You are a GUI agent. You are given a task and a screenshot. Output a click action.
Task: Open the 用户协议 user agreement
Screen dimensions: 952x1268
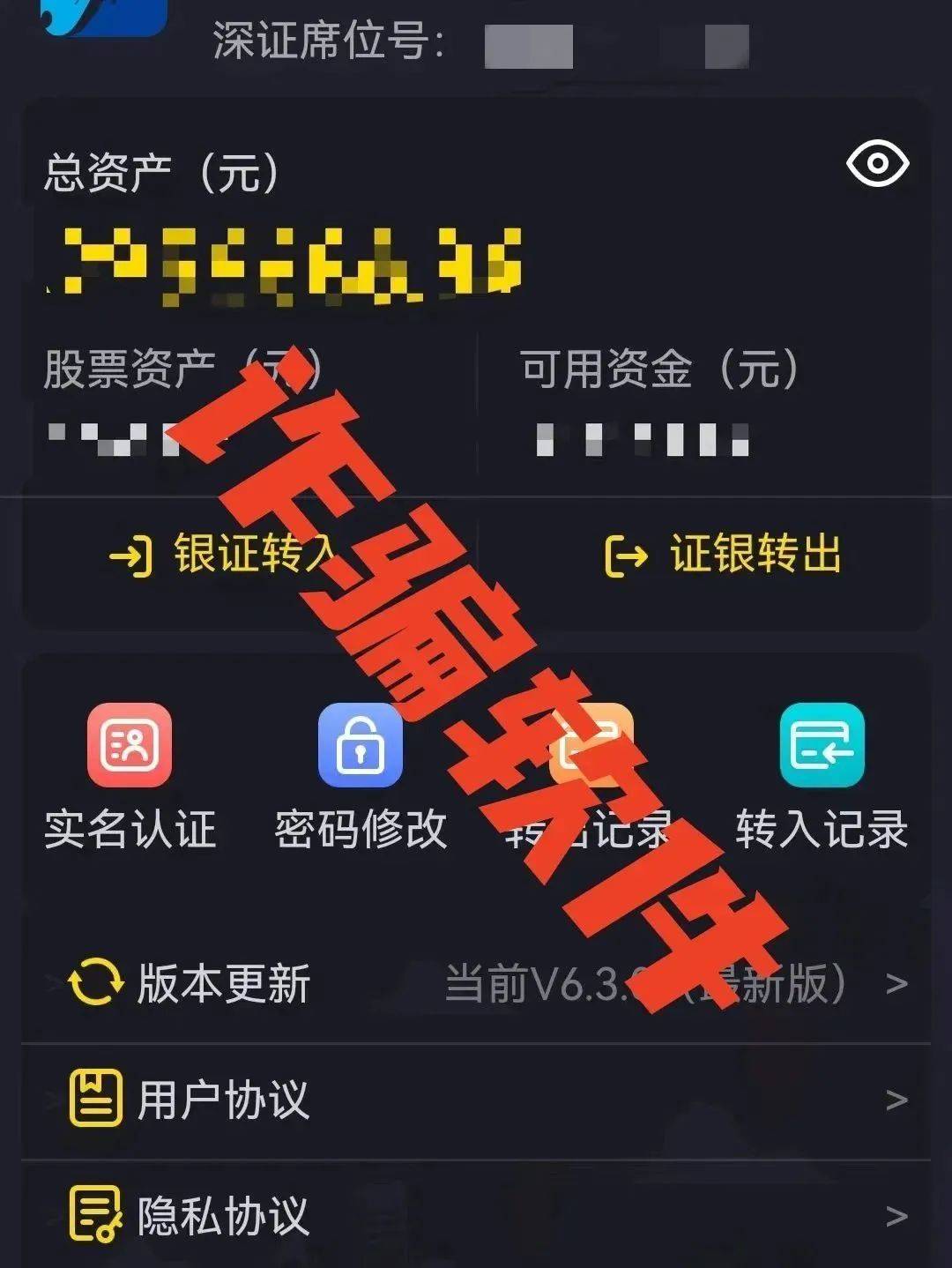(x=476, y=1100)
